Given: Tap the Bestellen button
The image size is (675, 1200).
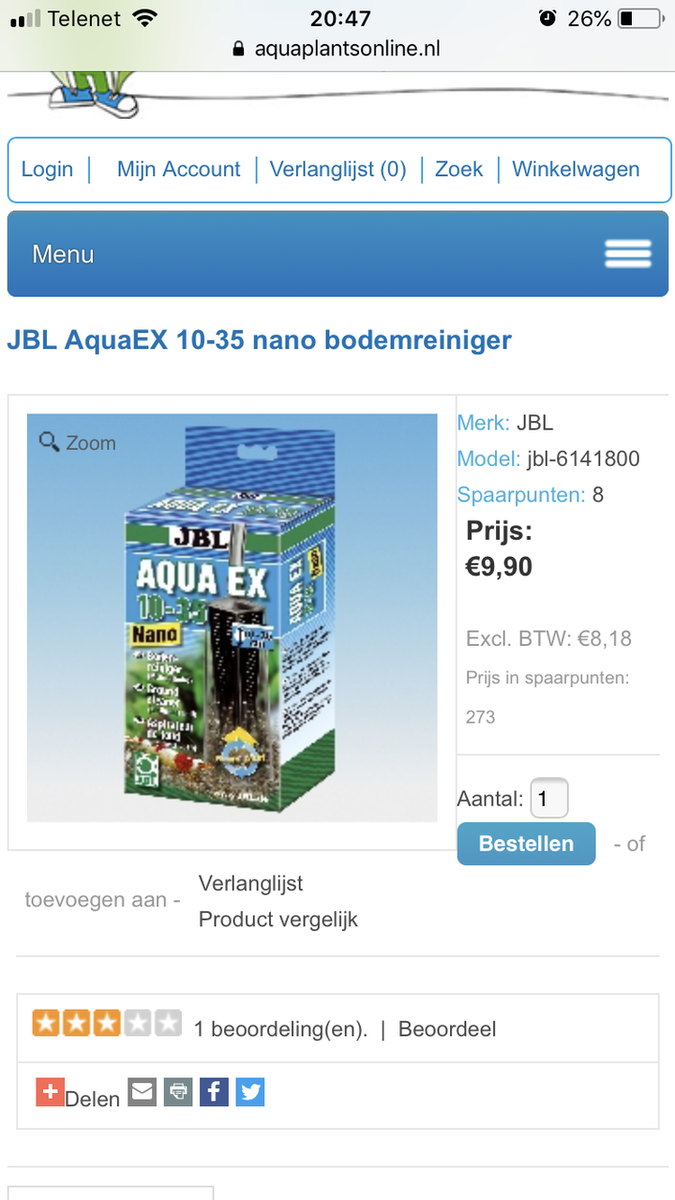Looking at the screenshot, I should pos(526,843).
